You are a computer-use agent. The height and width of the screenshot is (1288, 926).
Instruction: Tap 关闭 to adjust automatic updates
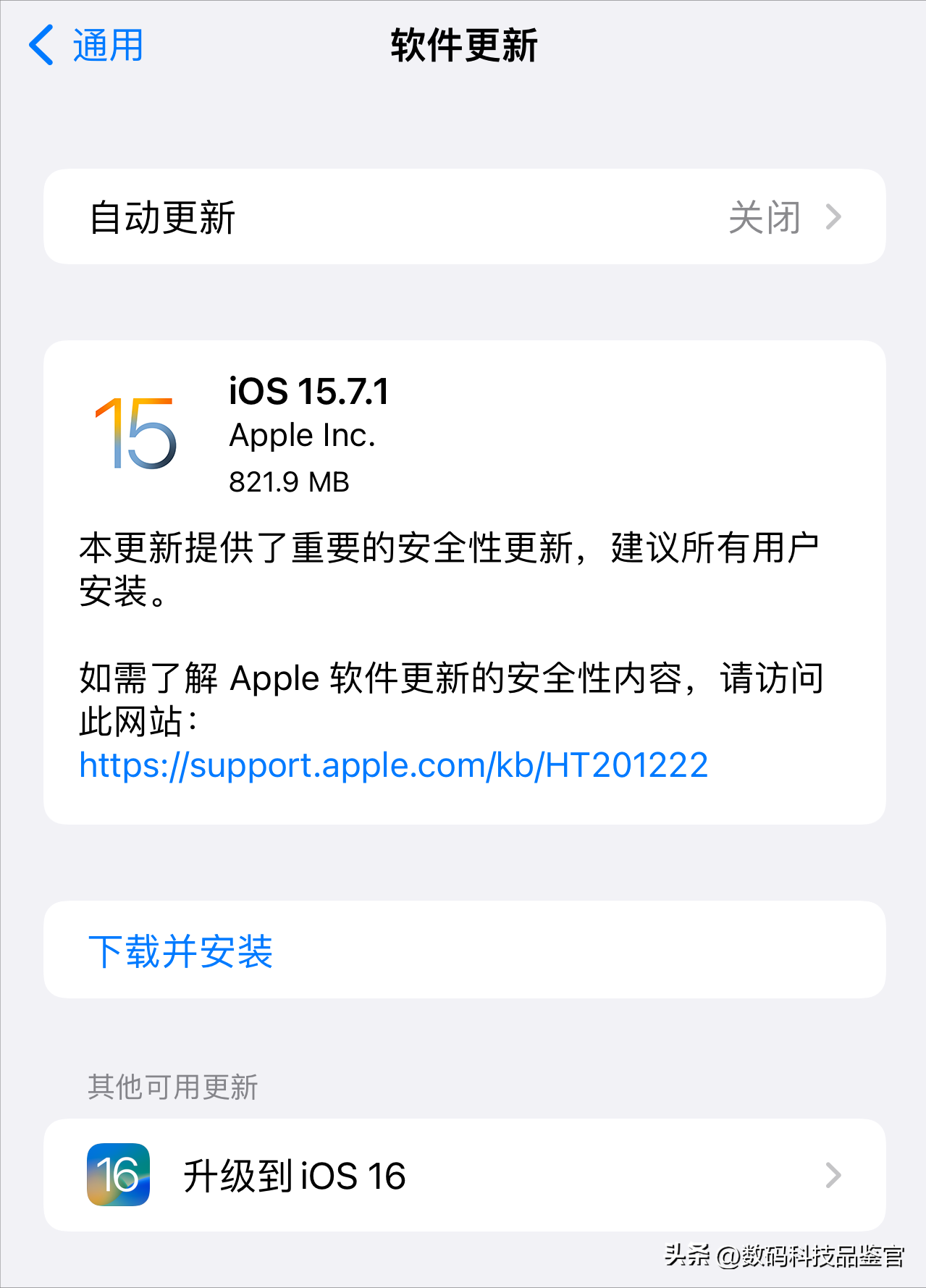click(764, 216)
